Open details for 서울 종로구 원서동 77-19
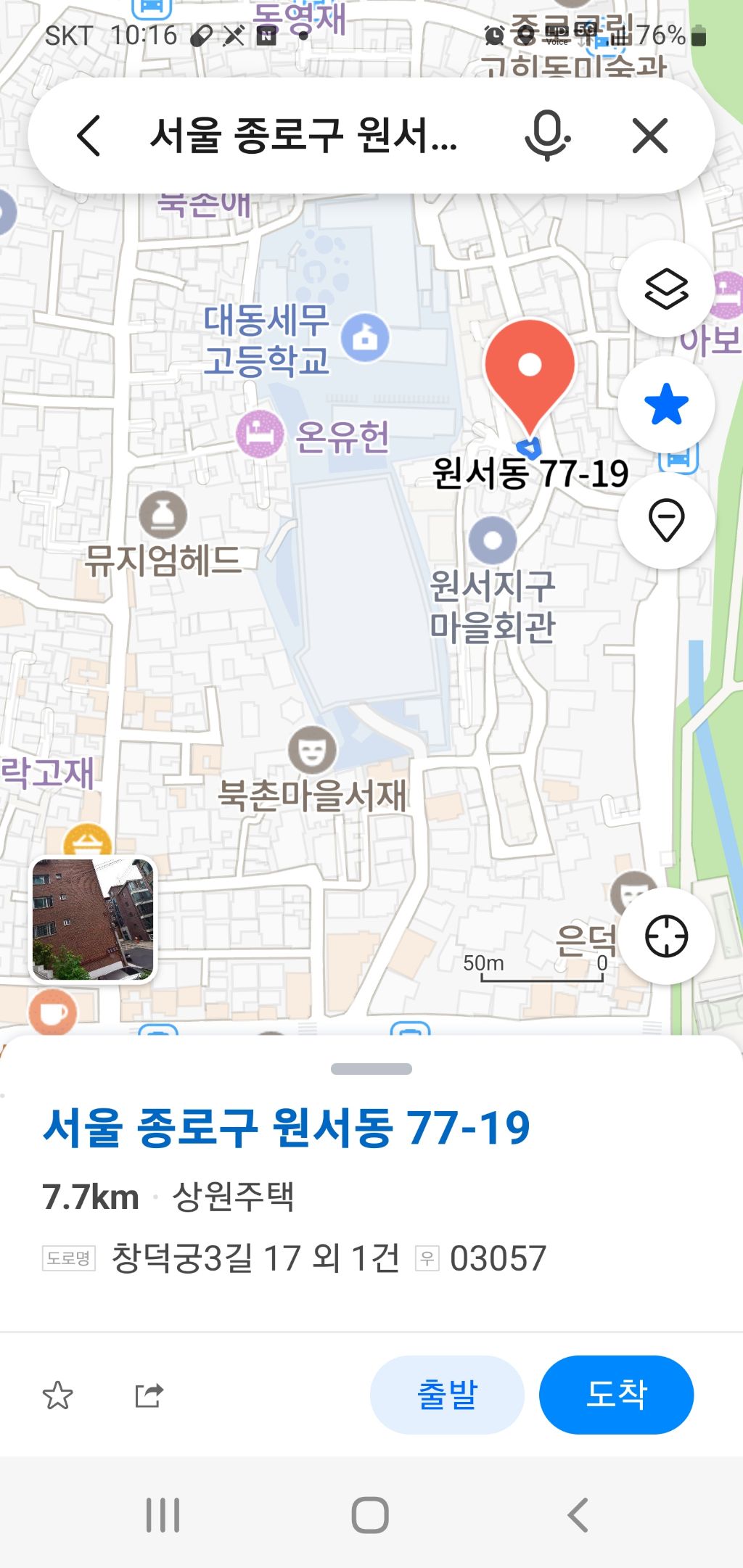This screenshot has width=743, height=1568. [286, 1128]
